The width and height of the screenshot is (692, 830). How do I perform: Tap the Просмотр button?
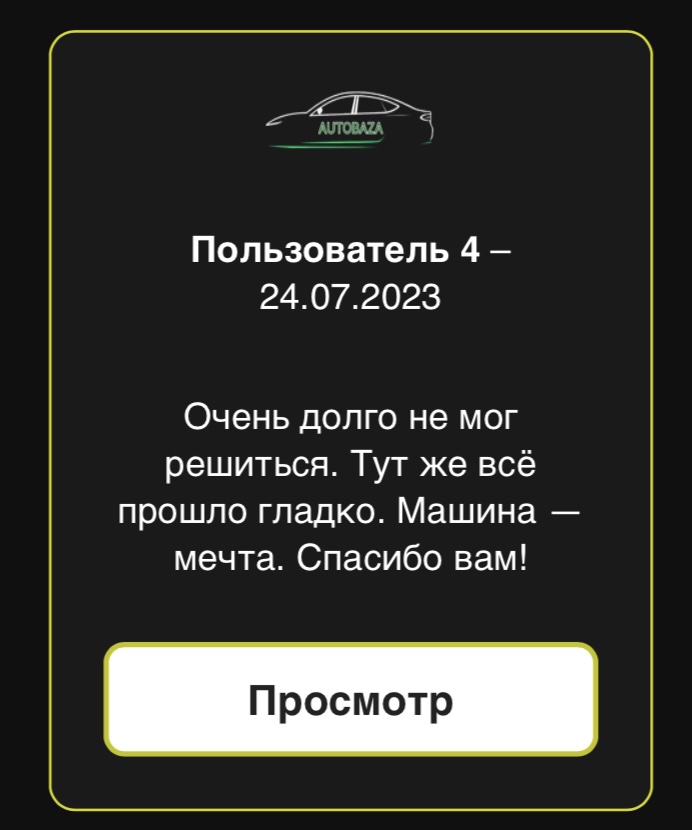(x=351, y=700)
